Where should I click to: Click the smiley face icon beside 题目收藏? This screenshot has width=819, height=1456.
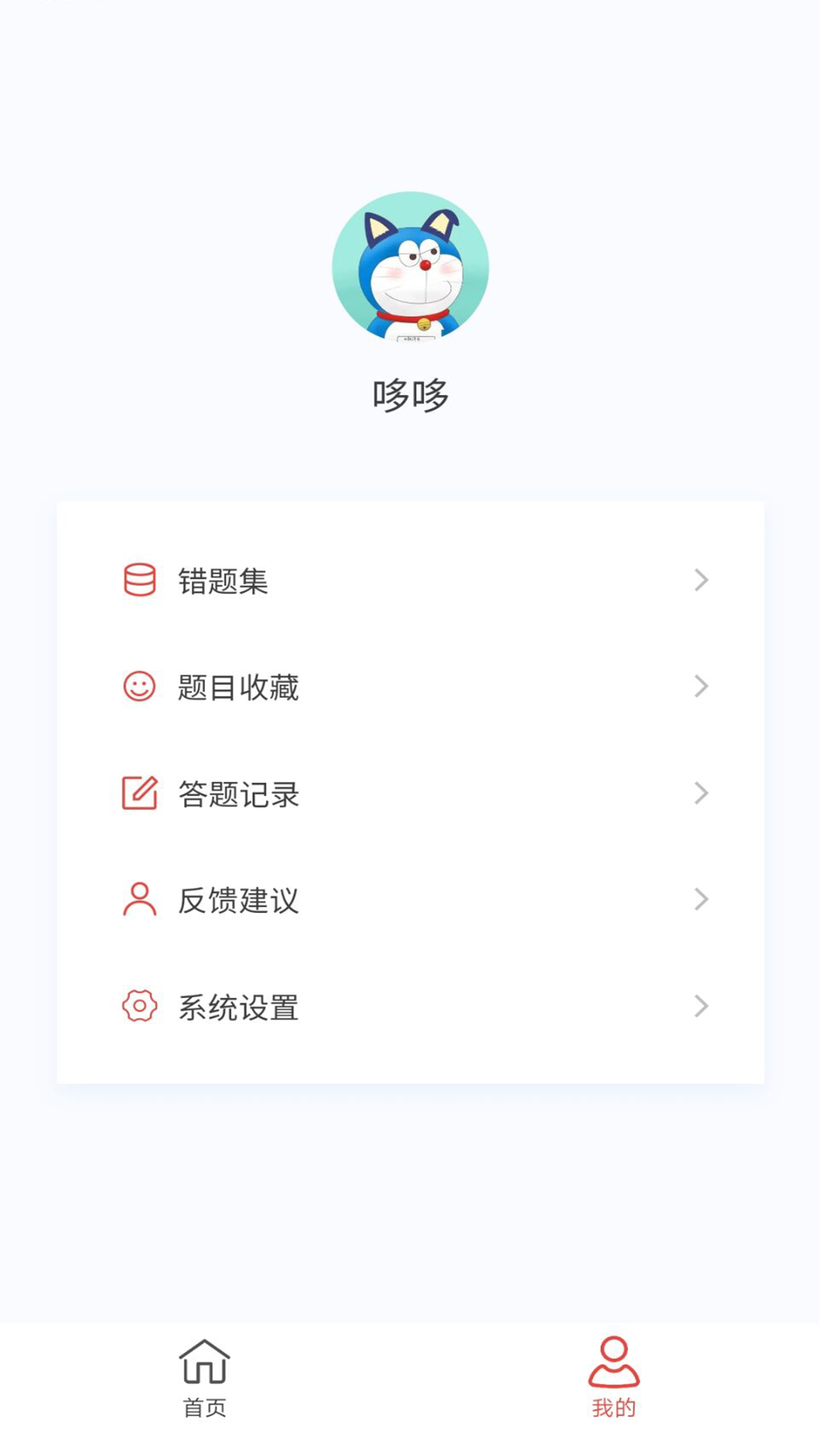click(x=140, y=688)
